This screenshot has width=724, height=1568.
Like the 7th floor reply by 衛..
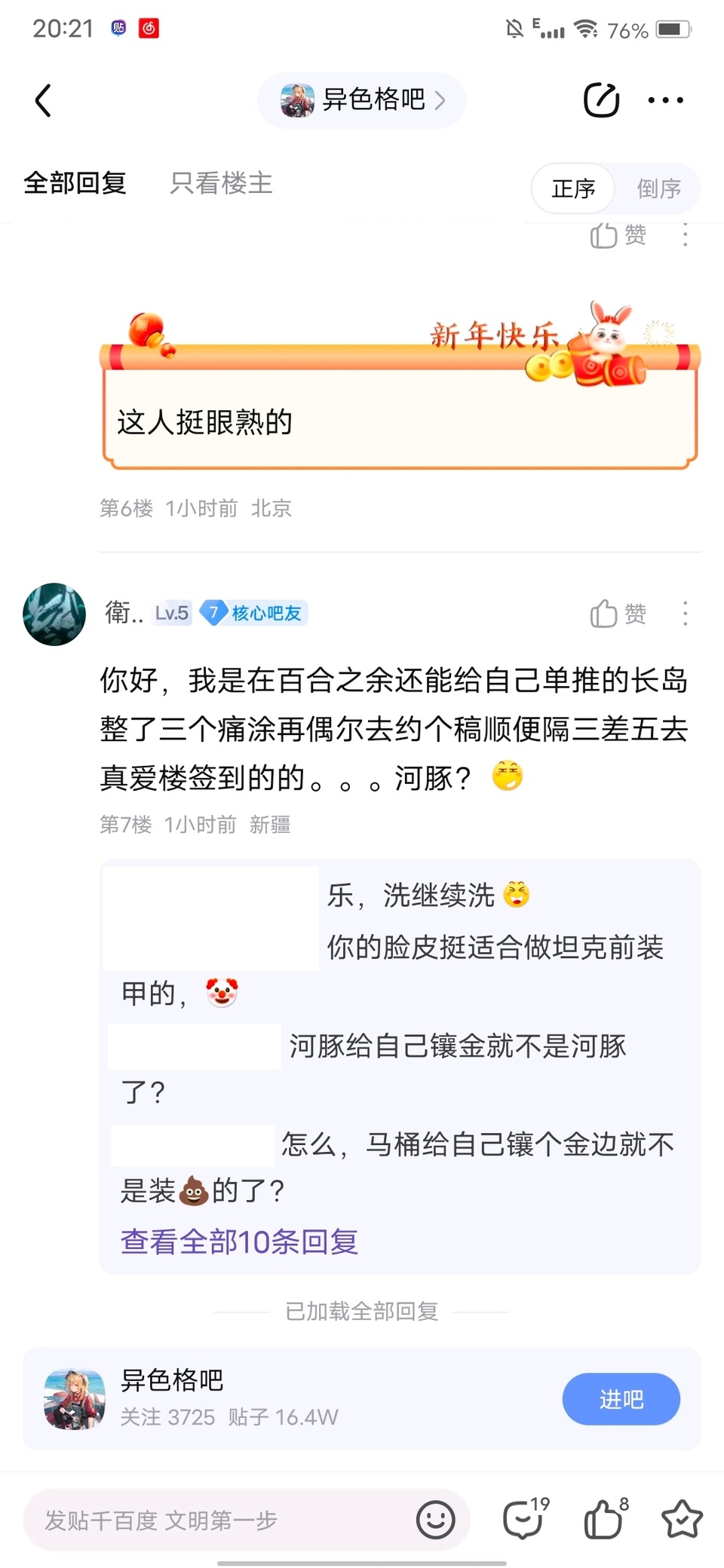coord(618,614)
